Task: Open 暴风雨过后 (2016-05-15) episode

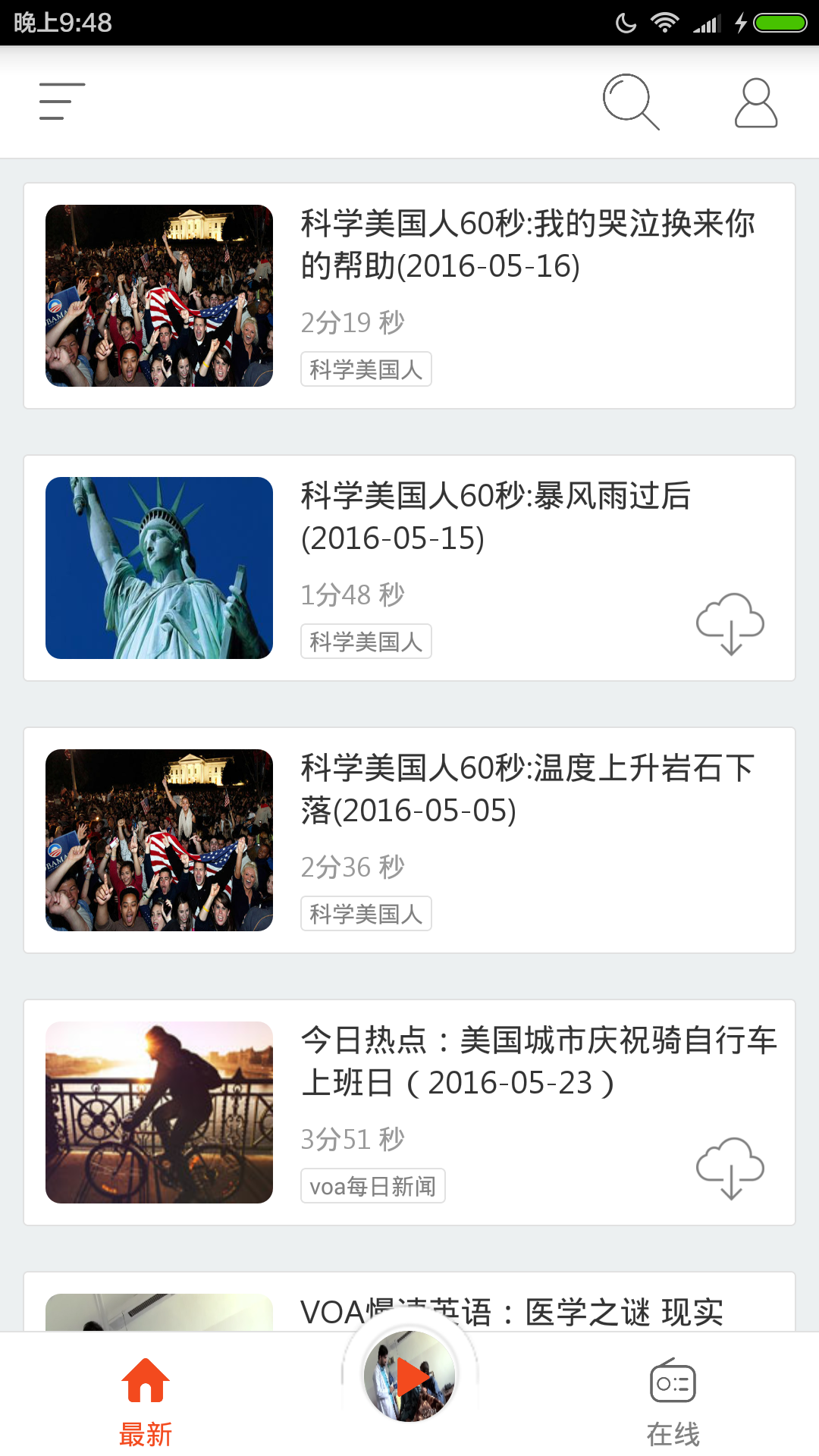Action: 495,516
